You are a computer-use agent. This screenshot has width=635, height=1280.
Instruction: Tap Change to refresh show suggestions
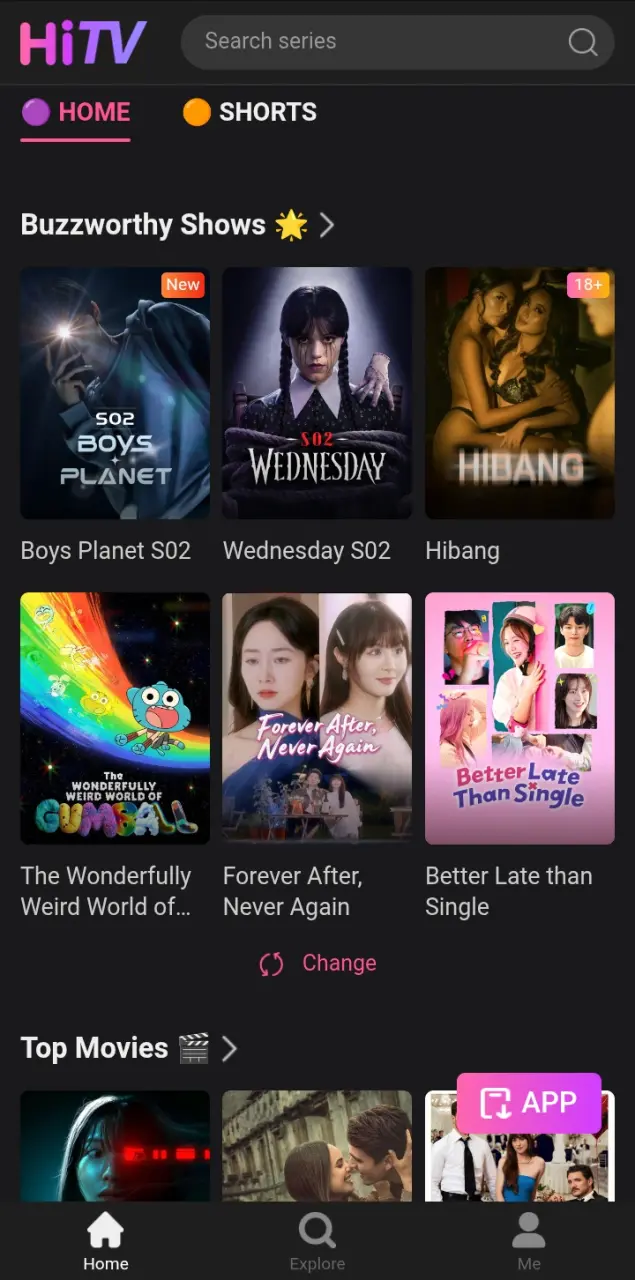tap(317, 963)
